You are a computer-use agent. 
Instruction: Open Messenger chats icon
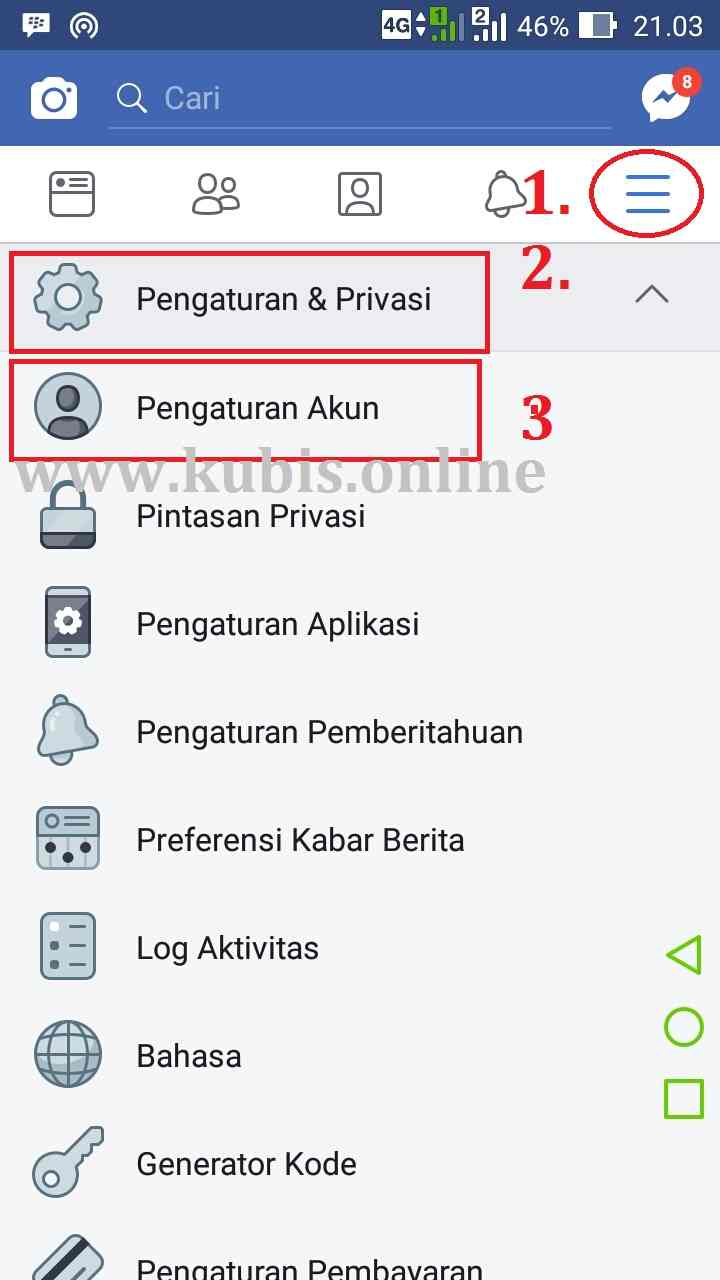pos(667,97)
